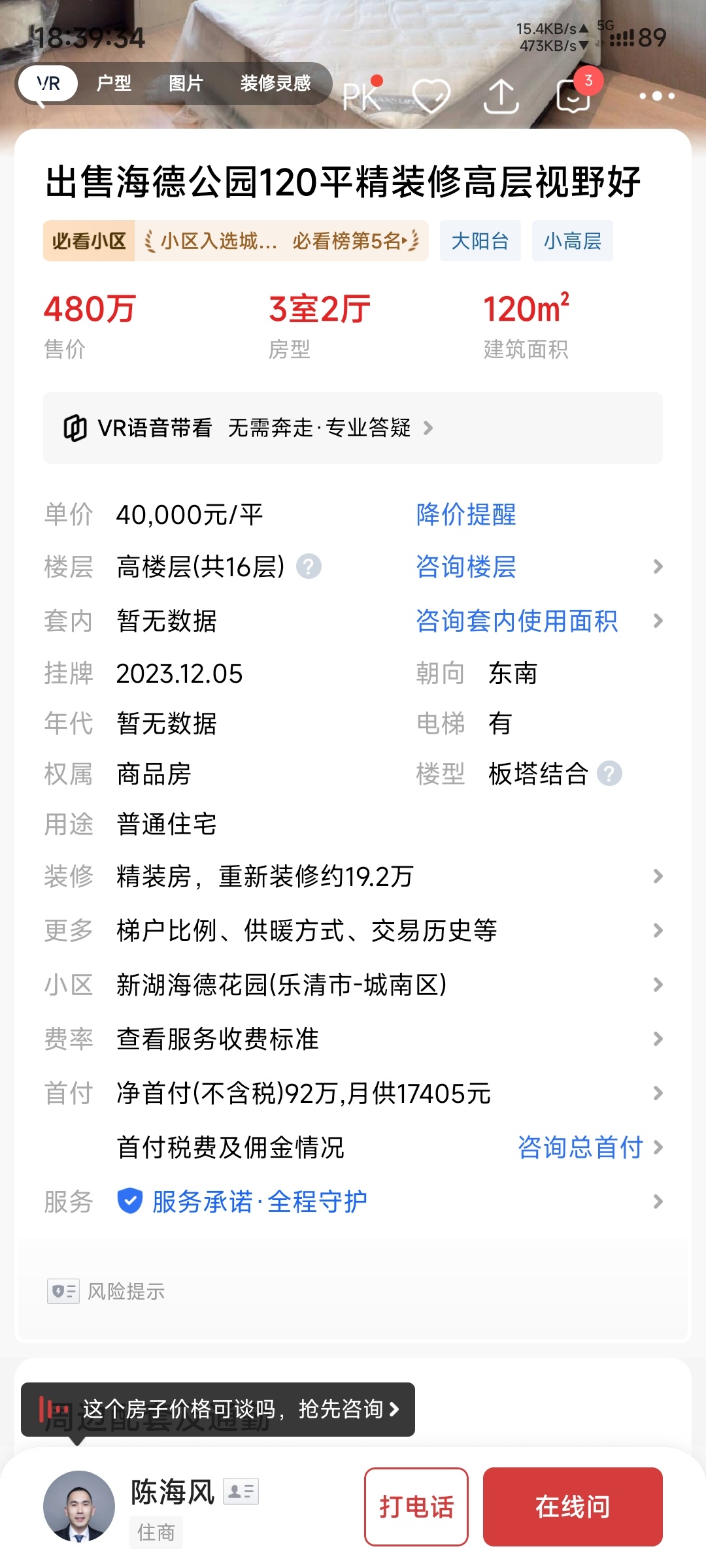Share this property listing
The height and width of the screenshot is (1568, 706).
(501, 97)
